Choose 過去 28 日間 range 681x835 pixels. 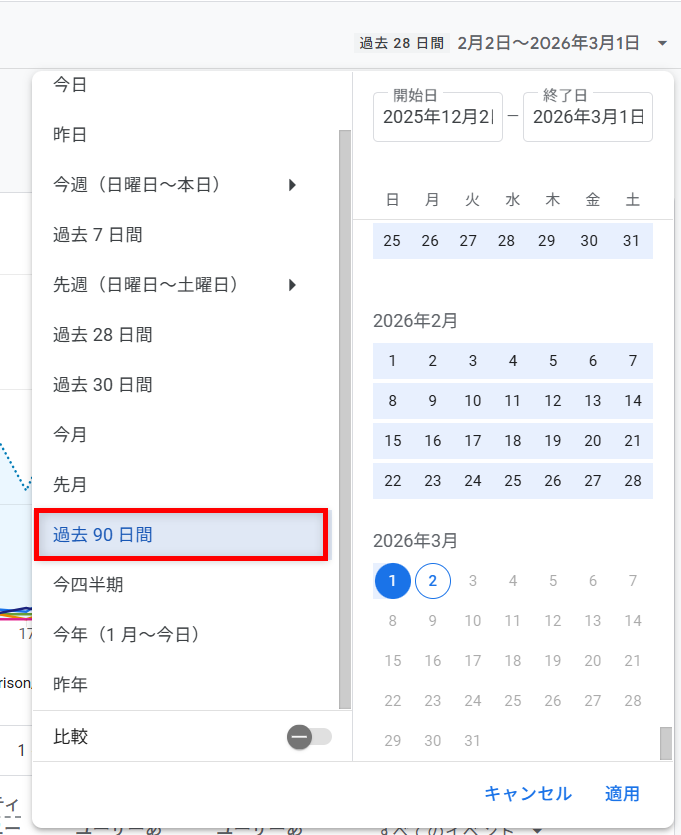102,335
